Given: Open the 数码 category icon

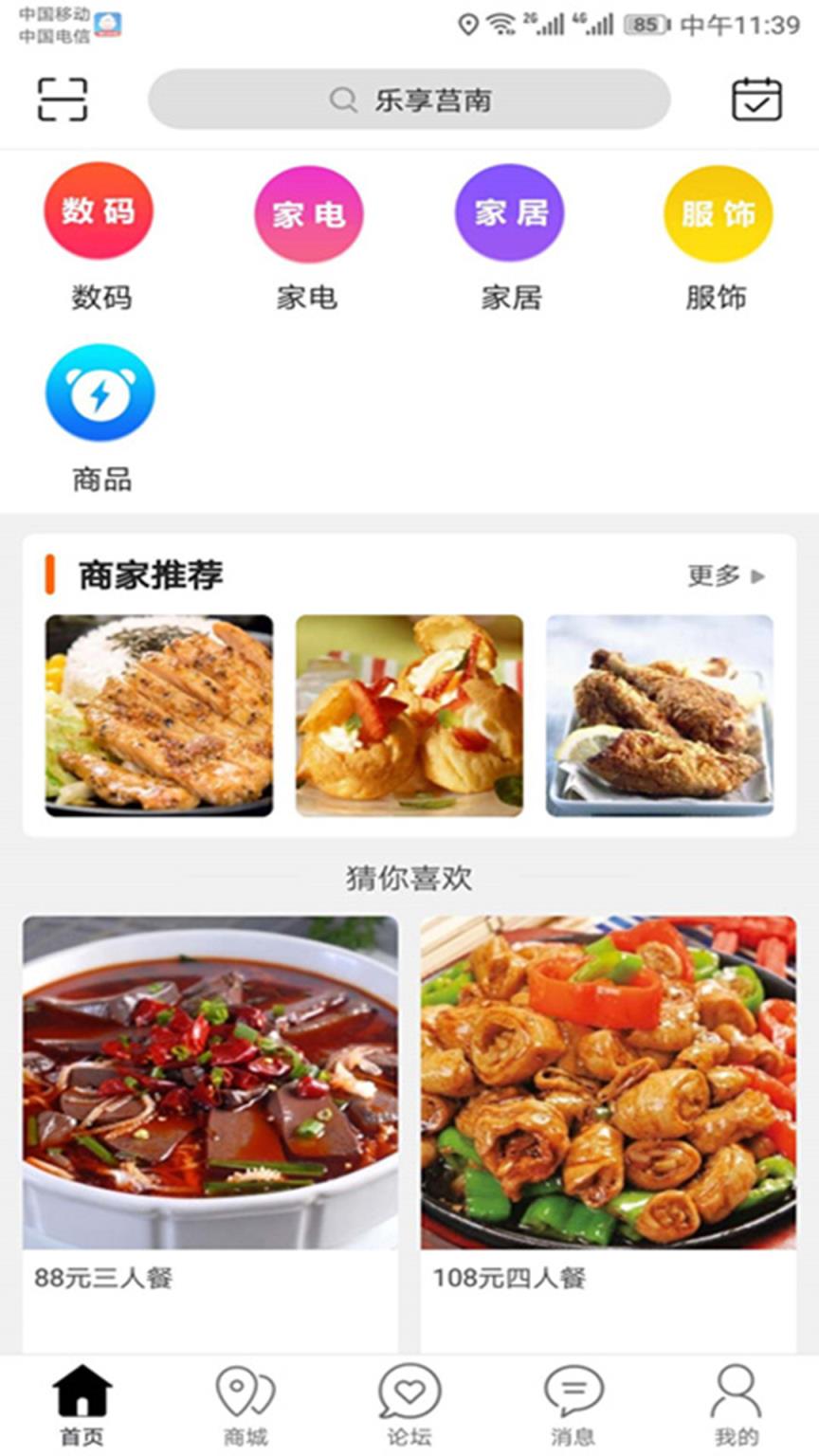Looking at the screenshot, I should point(99,211).
